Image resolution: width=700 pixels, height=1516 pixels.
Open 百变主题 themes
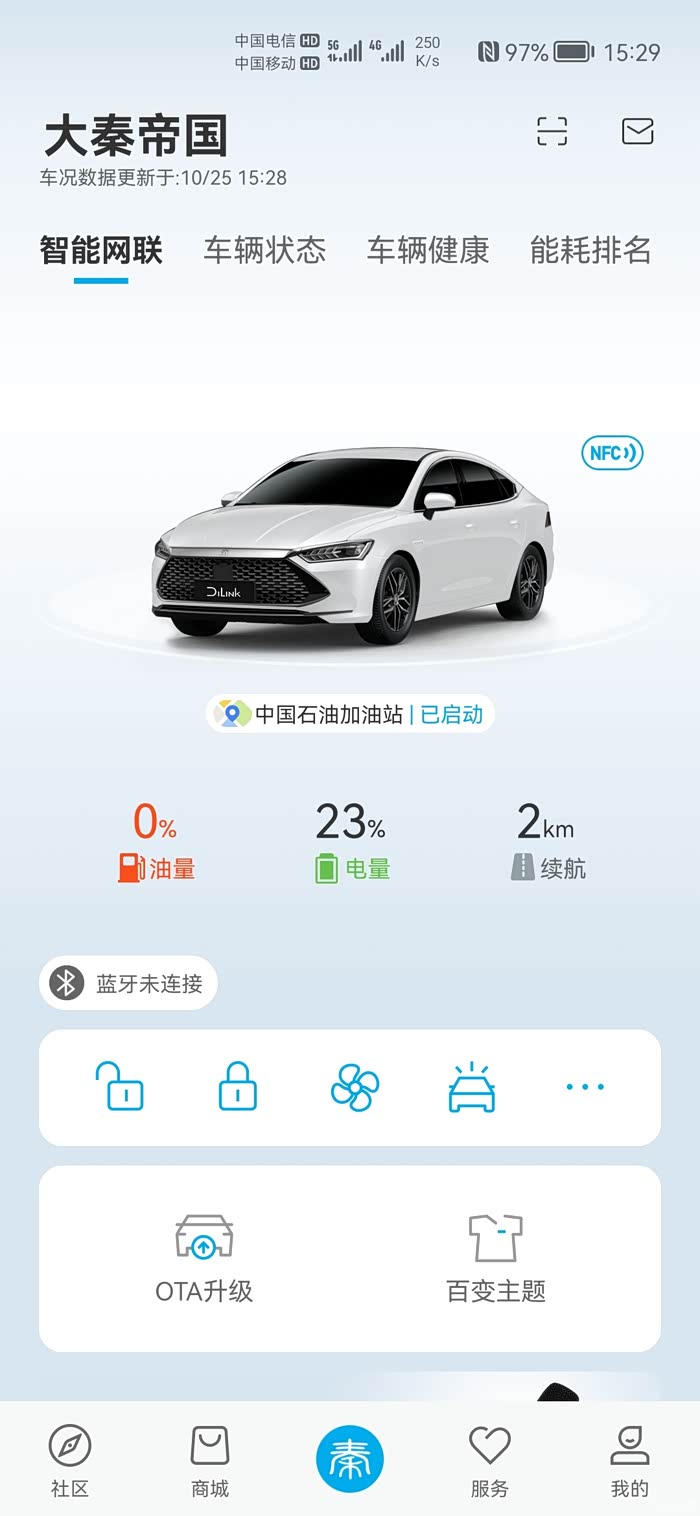coord(496,1258)
